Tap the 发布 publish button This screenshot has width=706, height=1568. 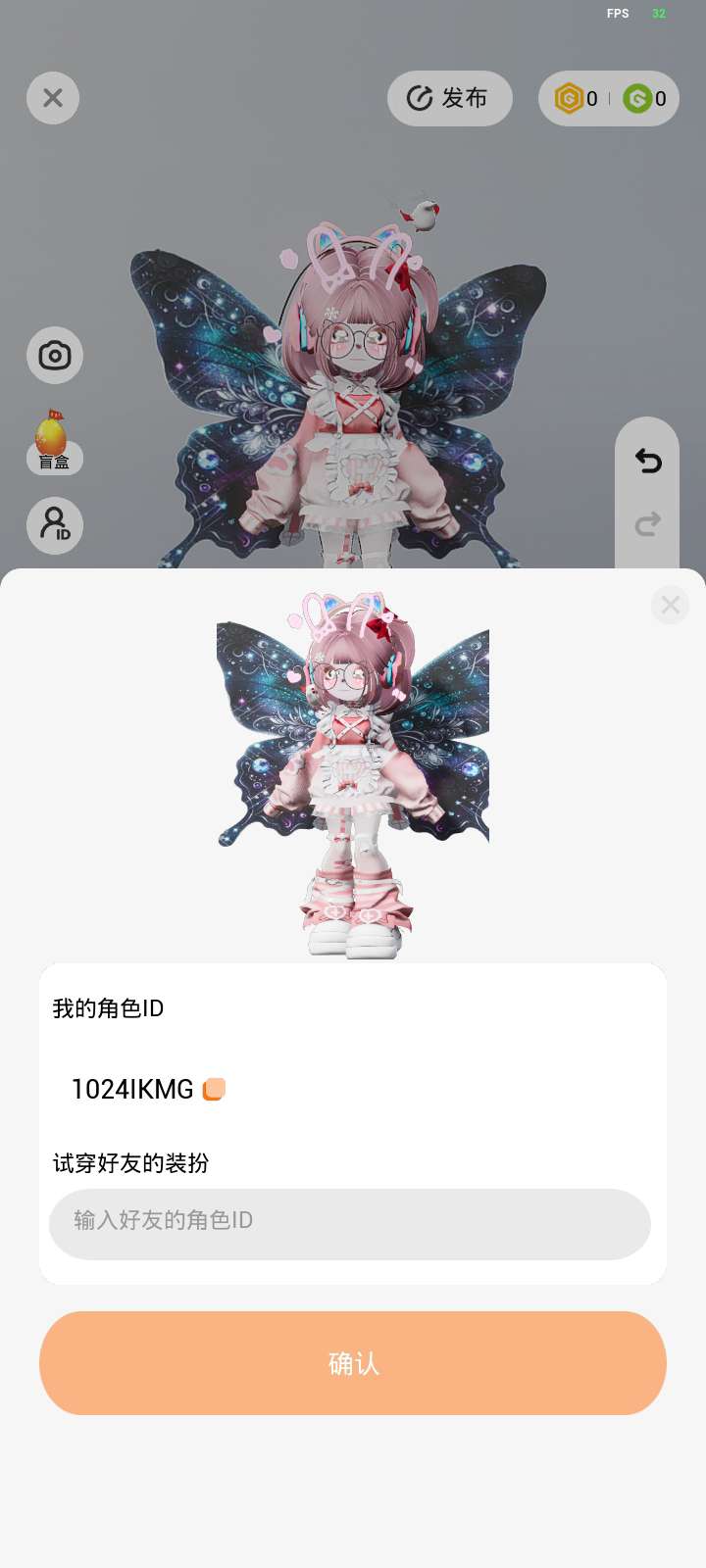pos(449,98)
